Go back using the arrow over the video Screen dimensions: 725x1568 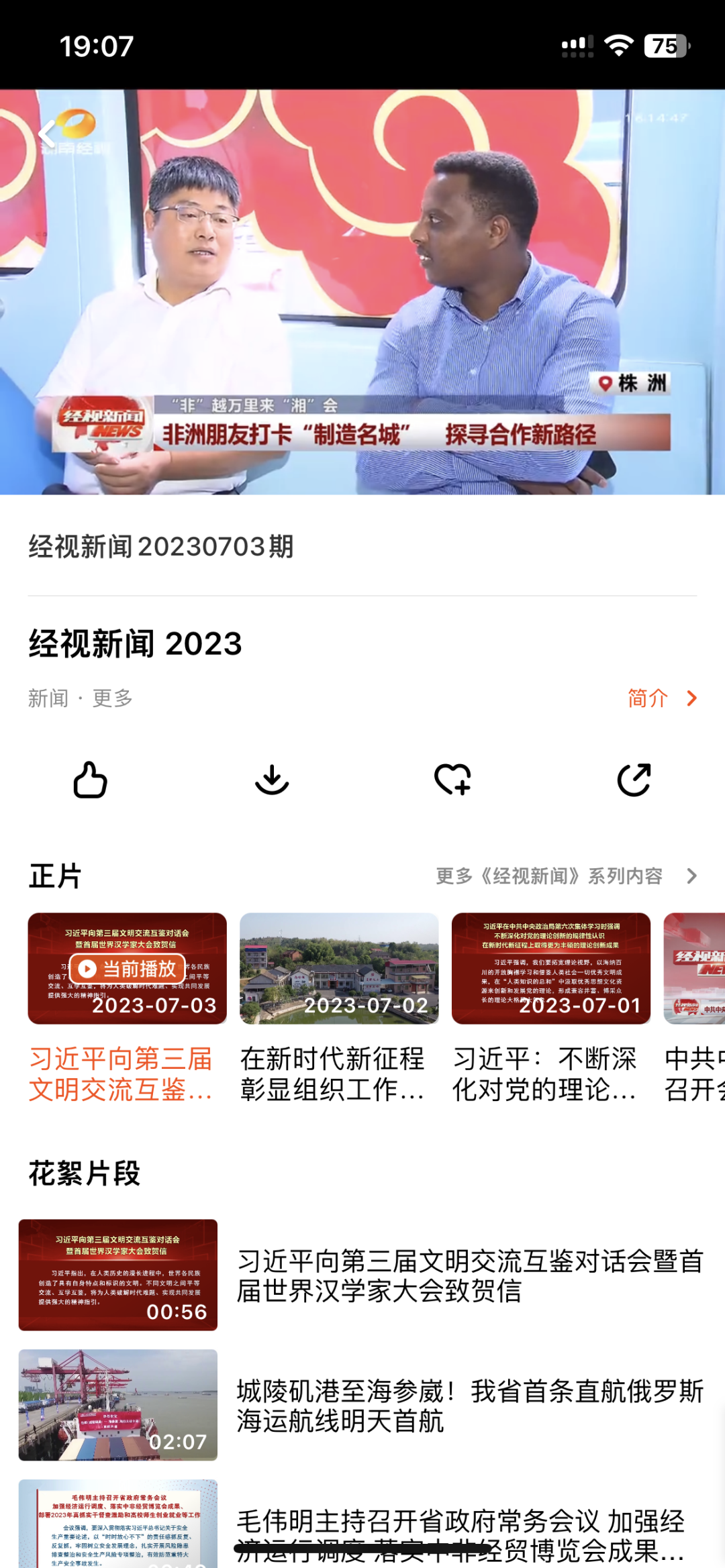tap(47, 134)
